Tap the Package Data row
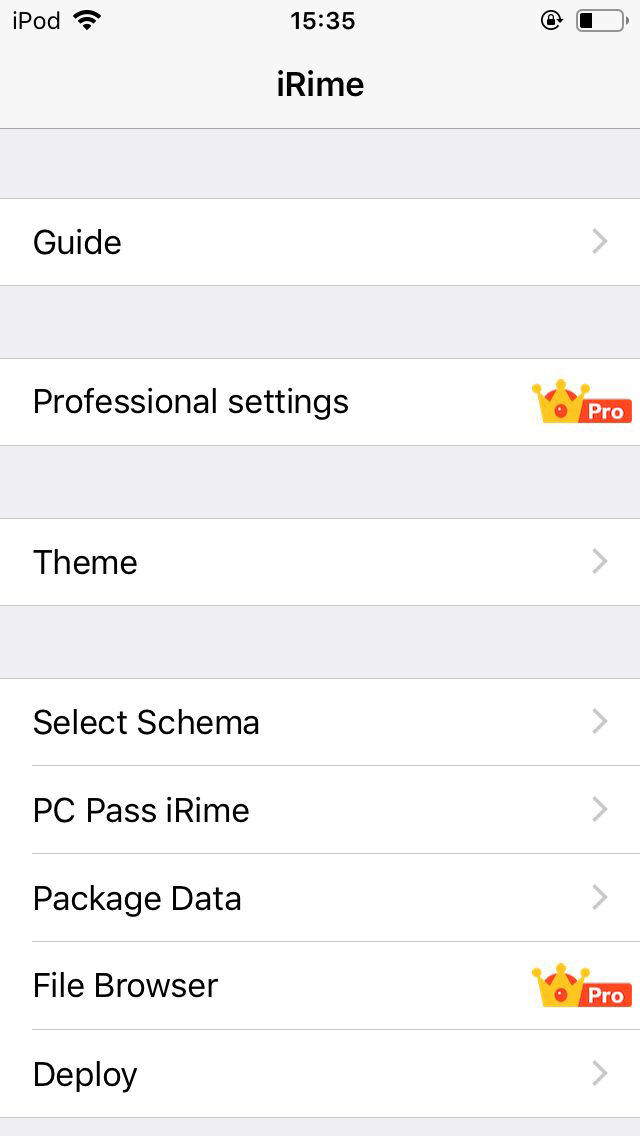This screenshot has width=640, height=1136. tap(320, 898)
